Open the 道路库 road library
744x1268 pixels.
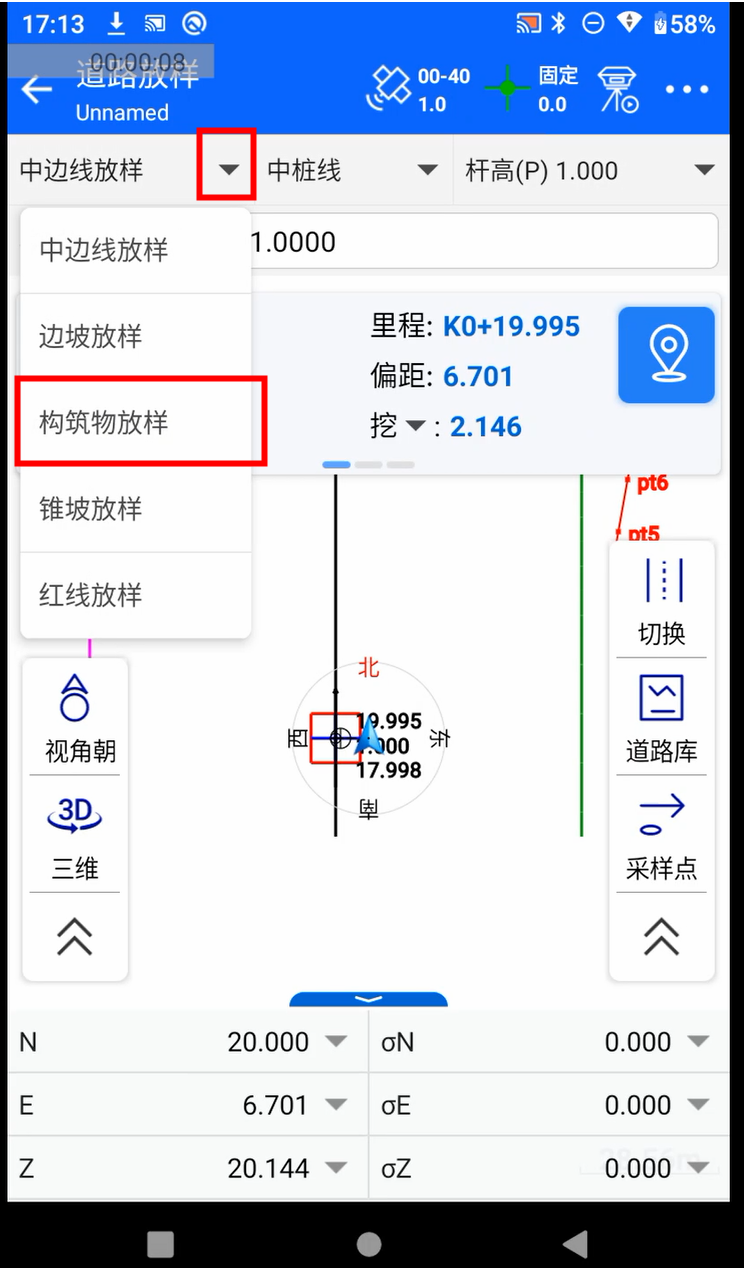(x=662, y=719)
